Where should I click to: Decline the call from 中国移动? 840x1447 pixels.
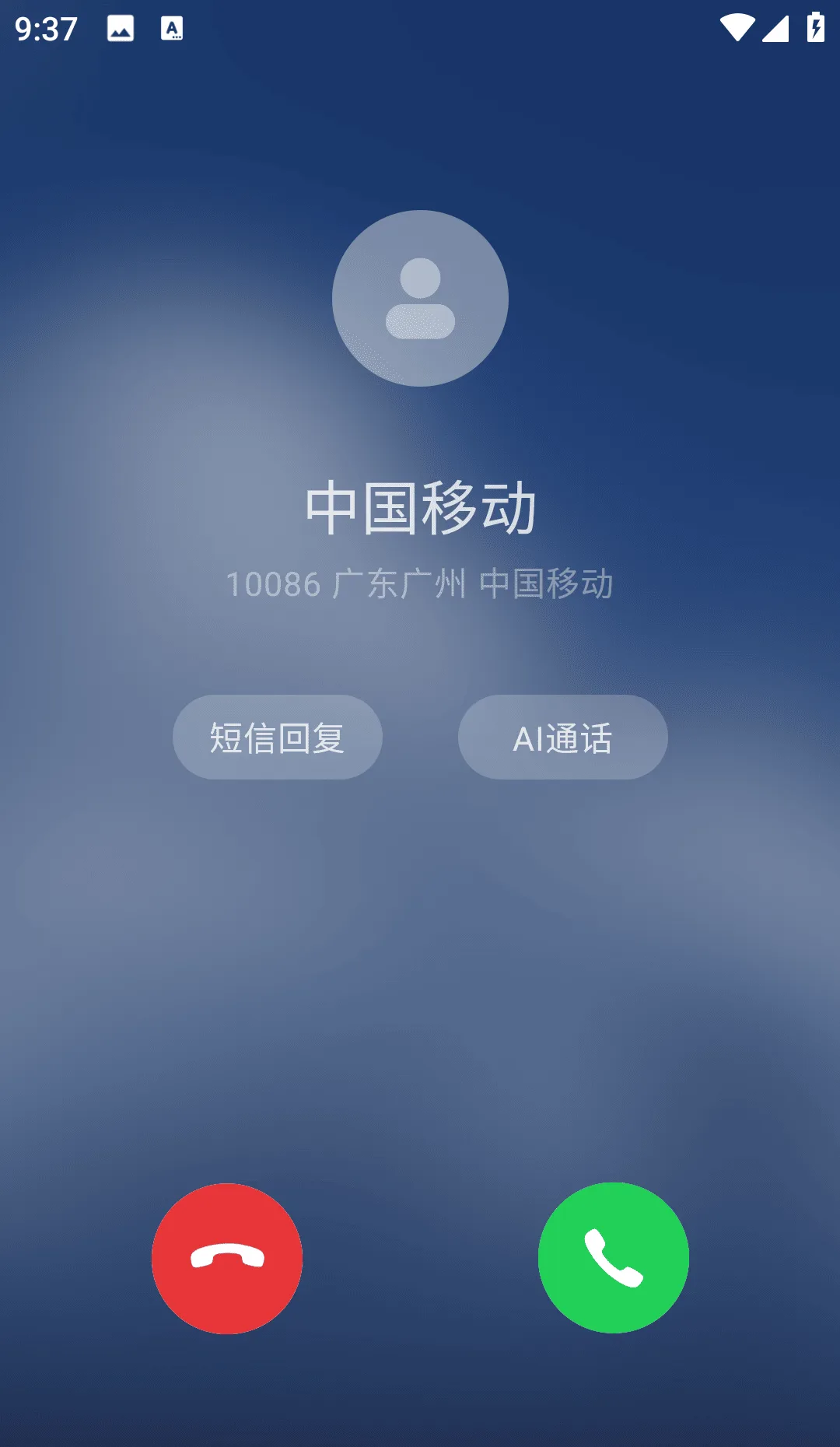coord(227,1258)
